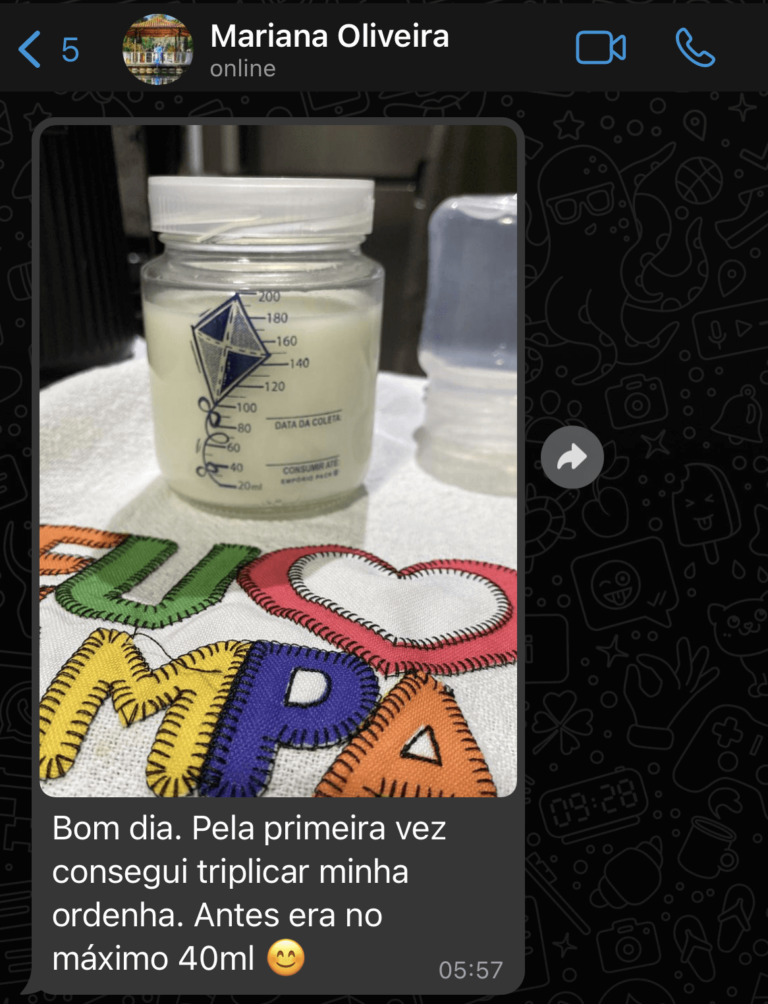Open the milk jar photo full screen
The width and height of the screenshot is (768, 1004).
278,460
